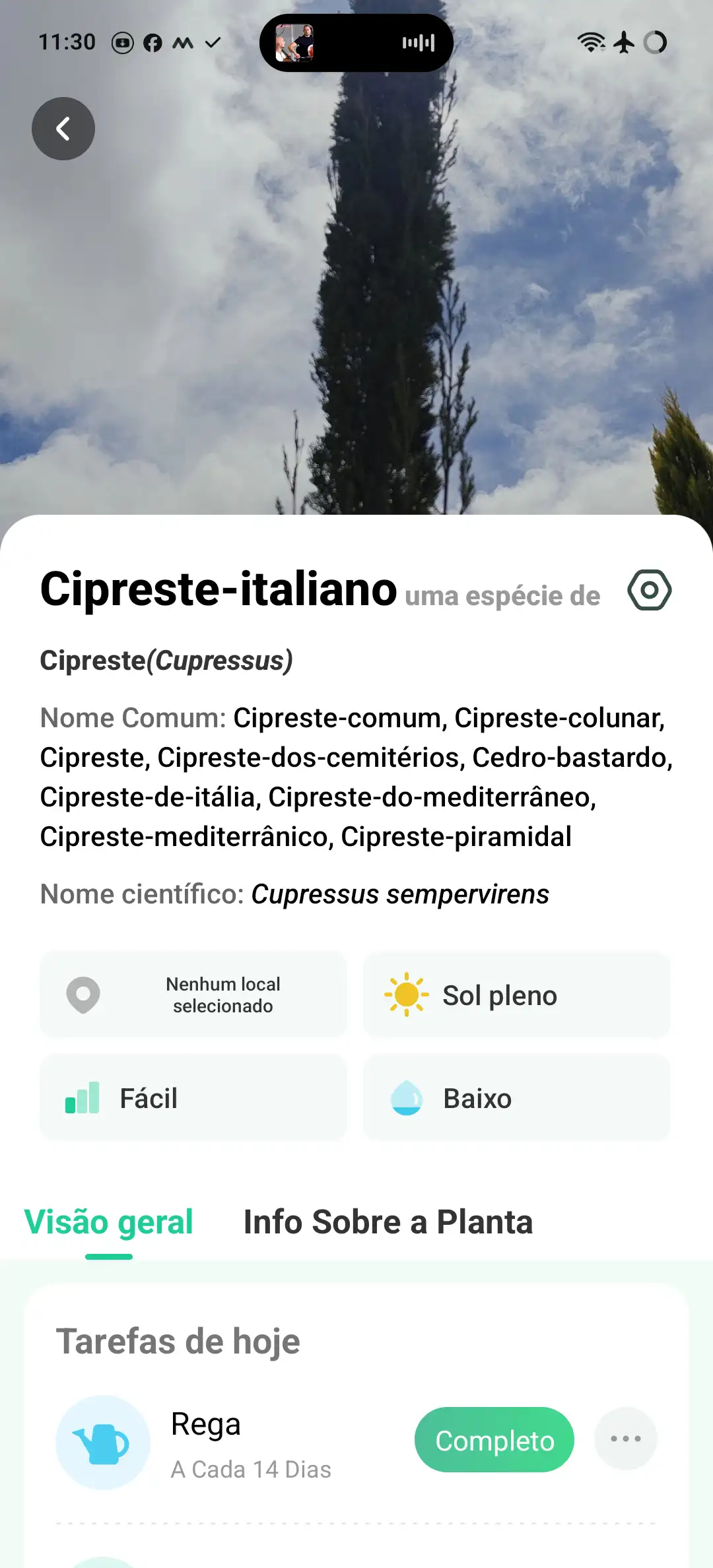Mark Rega task as Completo
The height and width of the screenshot is (1568, 713).
494,1440
